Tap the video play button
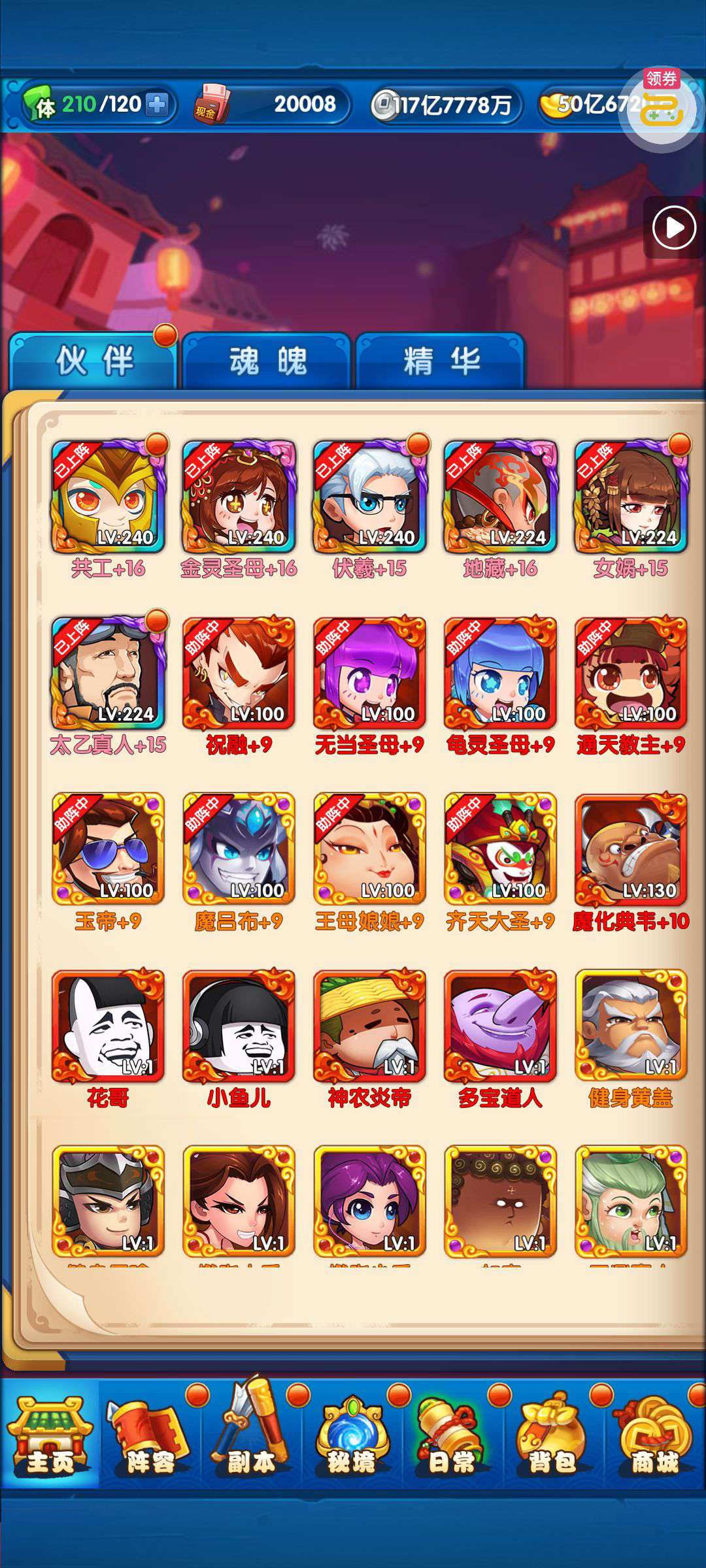The image size is (706, 1568). (x=674, y=228)
